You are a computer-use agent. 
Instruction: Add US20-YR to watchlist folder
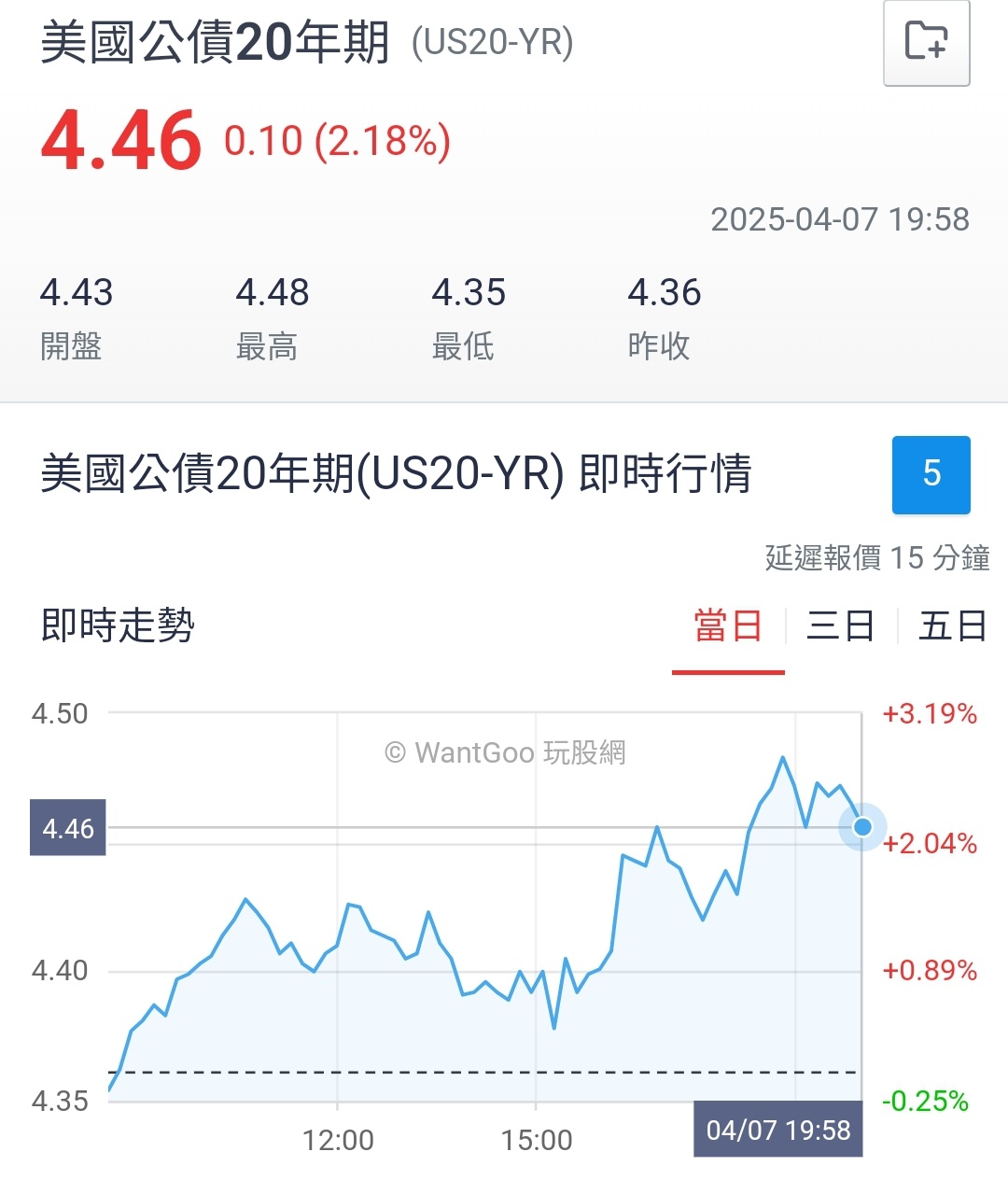pyautogui.click(x=926, y=42)
